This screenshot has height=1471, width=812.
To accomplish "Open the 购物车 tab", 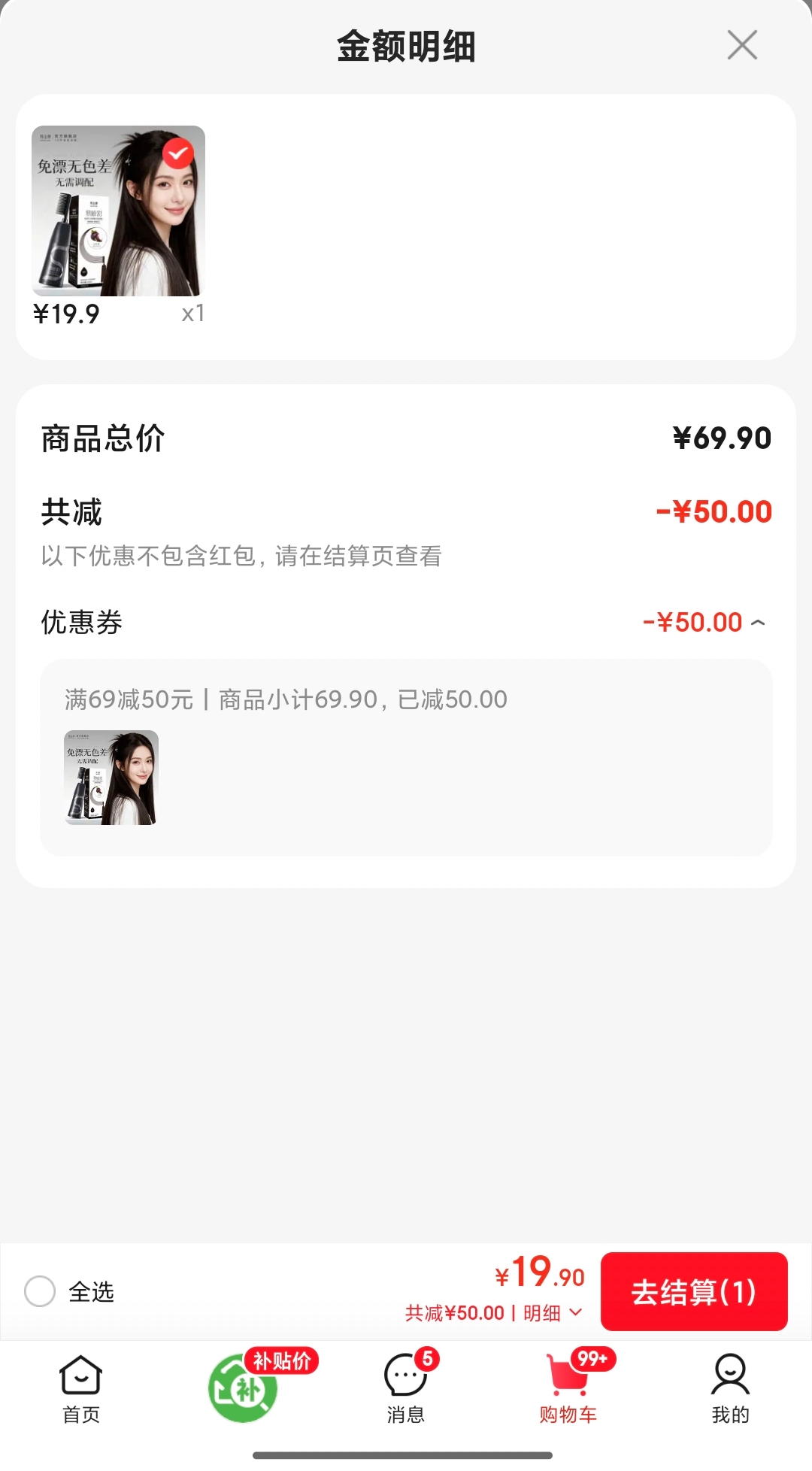I will point(568,1389).
